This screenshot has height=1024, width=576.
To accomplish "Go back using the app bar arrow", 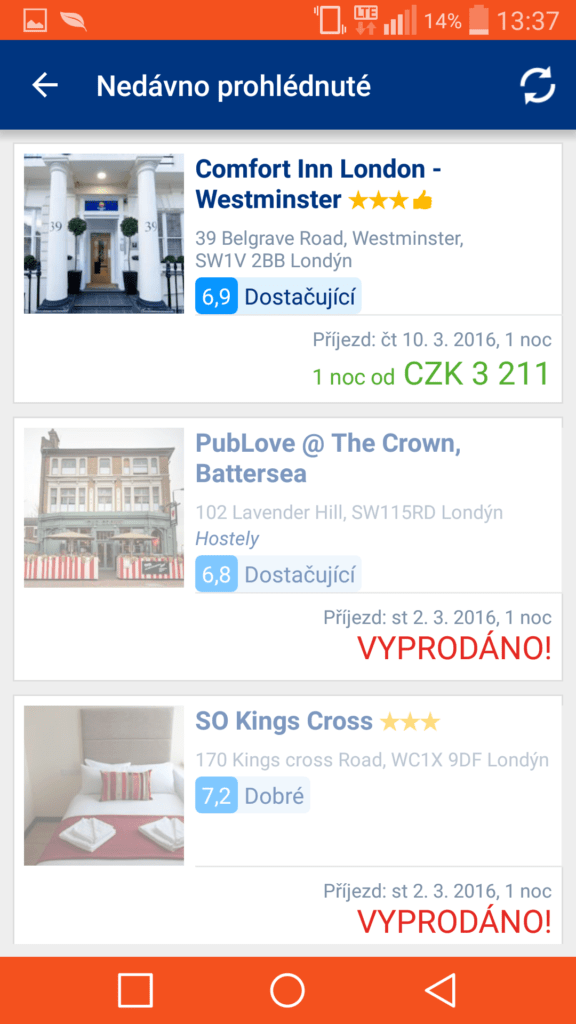I will [x=45, y=86].
